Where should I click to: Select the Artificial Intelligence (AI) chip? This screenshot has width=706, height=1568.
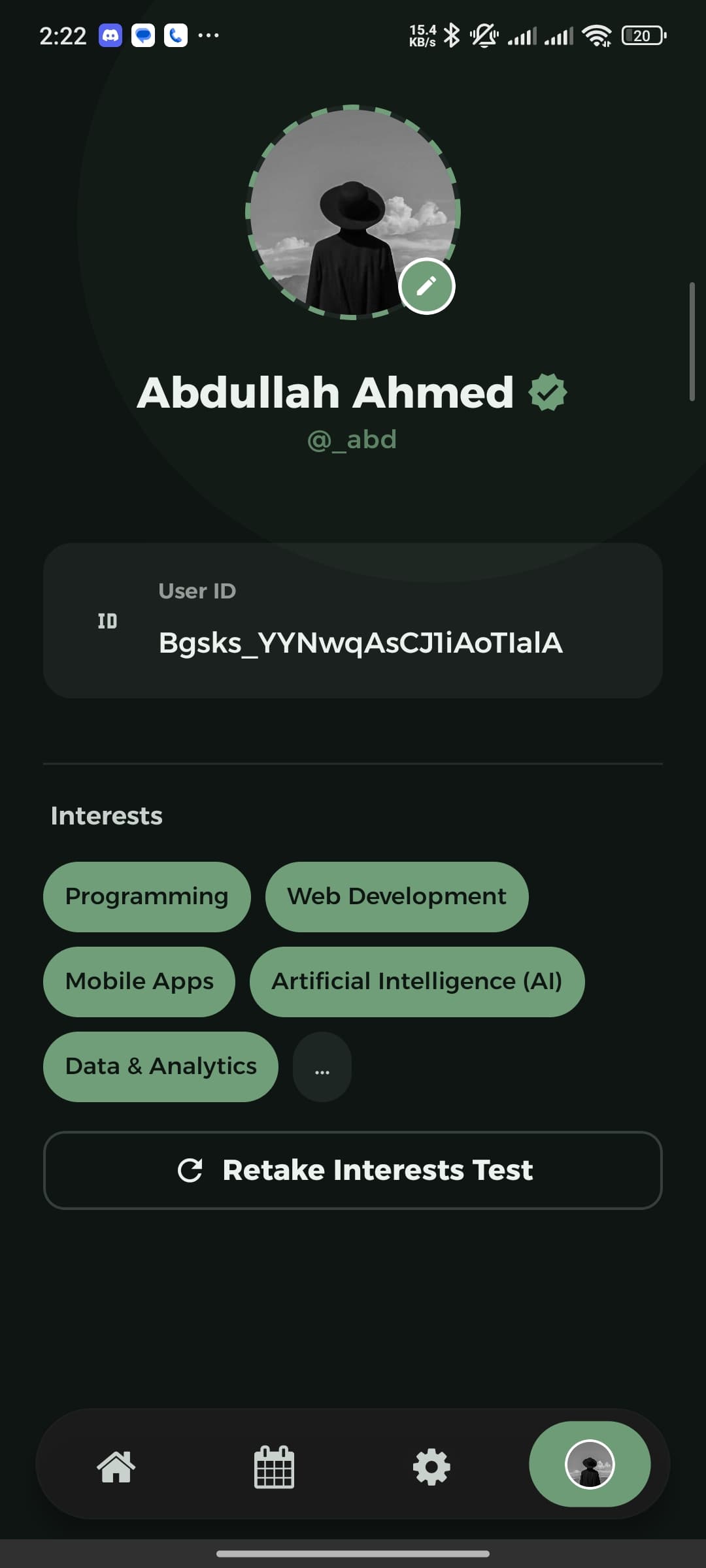(x=416, y=981)
